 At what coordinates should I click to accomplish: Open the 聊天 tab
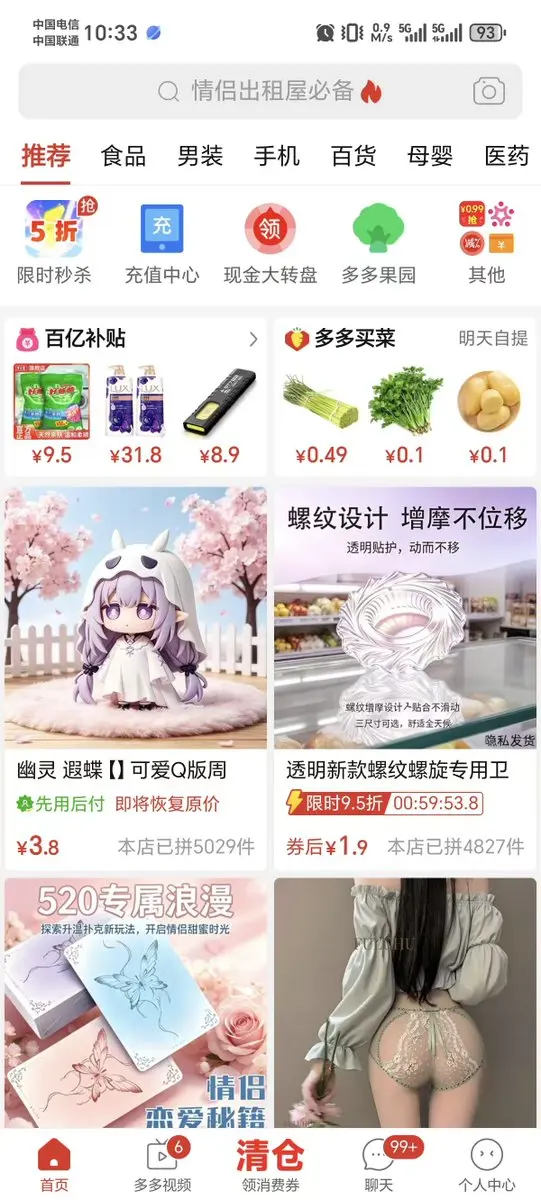[379, 1165]
